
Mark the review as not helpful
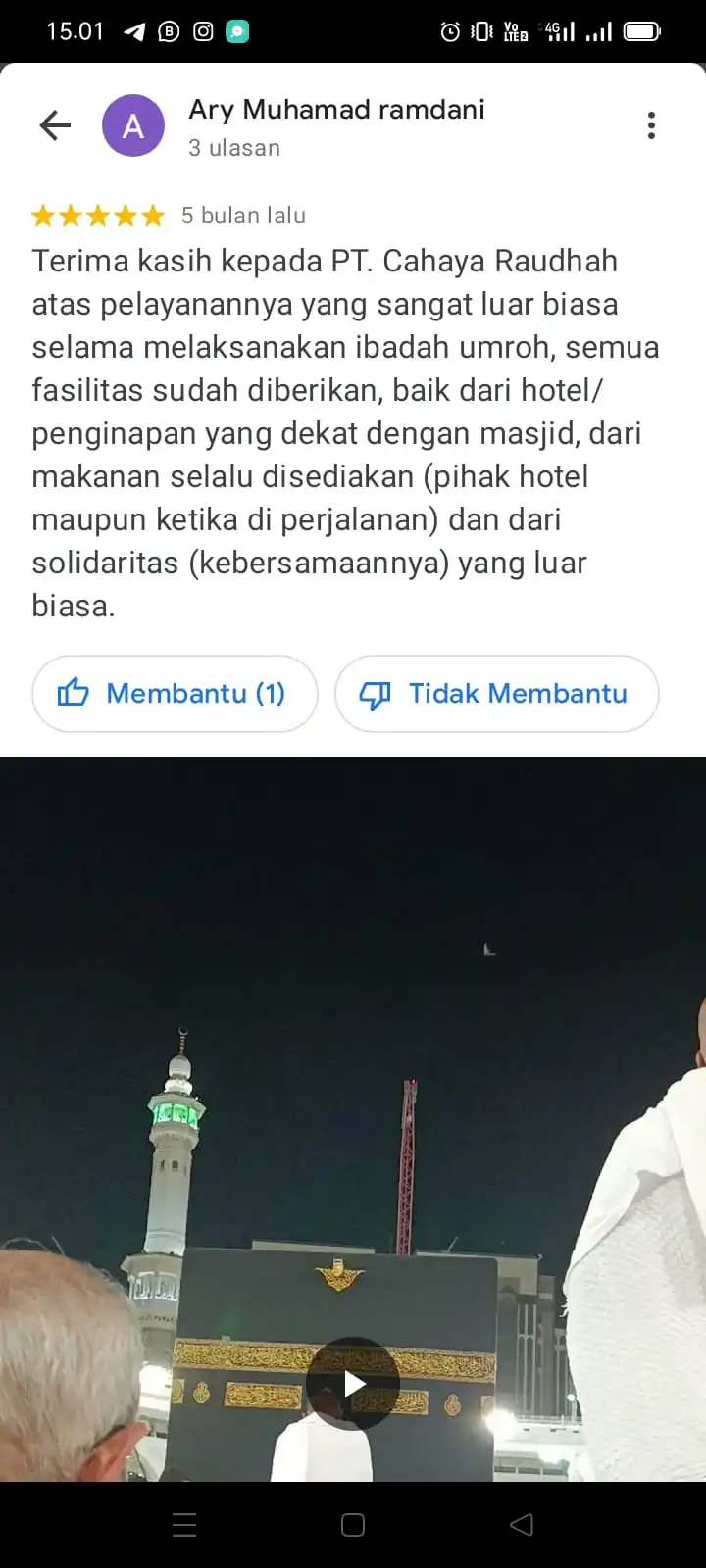coord(496,694)
